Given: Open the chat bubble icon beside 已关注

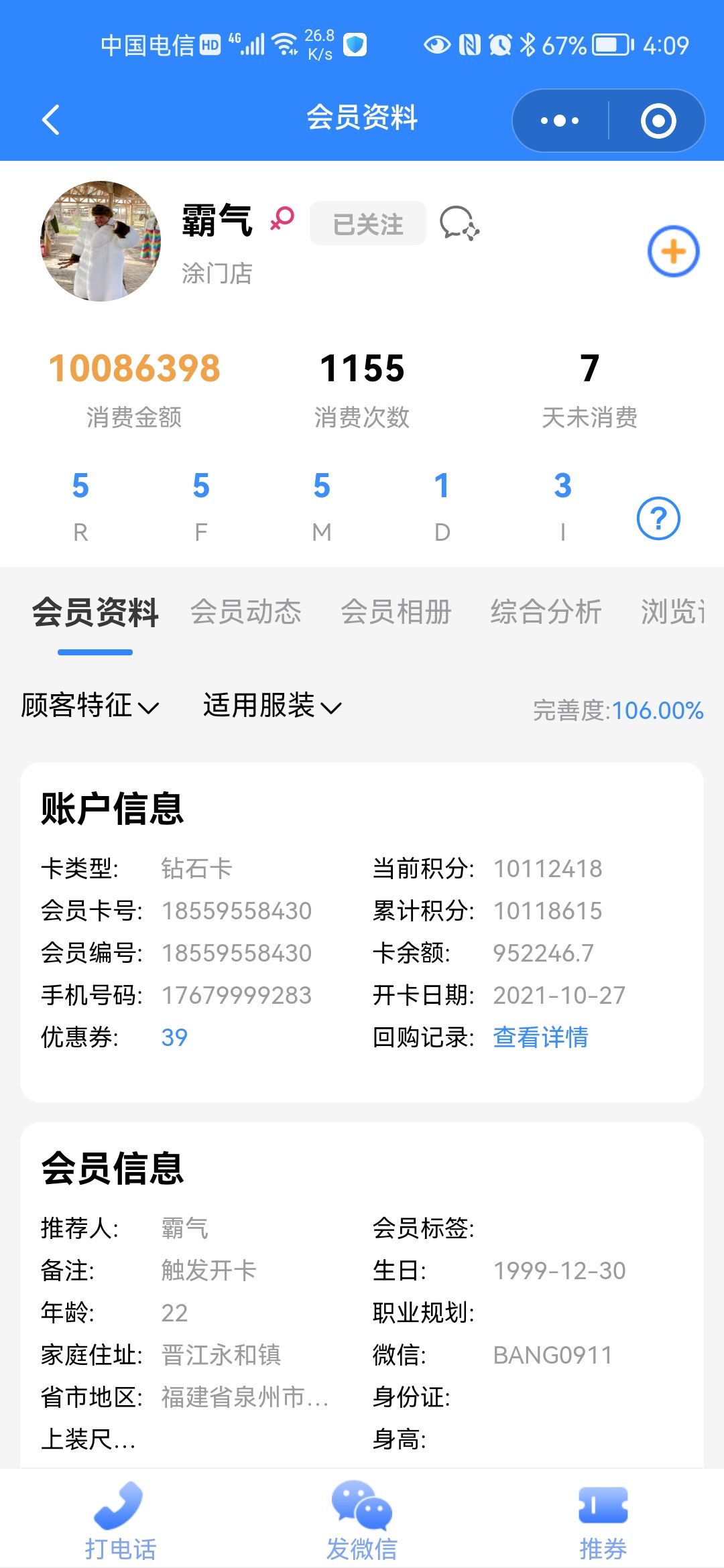Looking at the screenshot, I should (x=459, y=223).
